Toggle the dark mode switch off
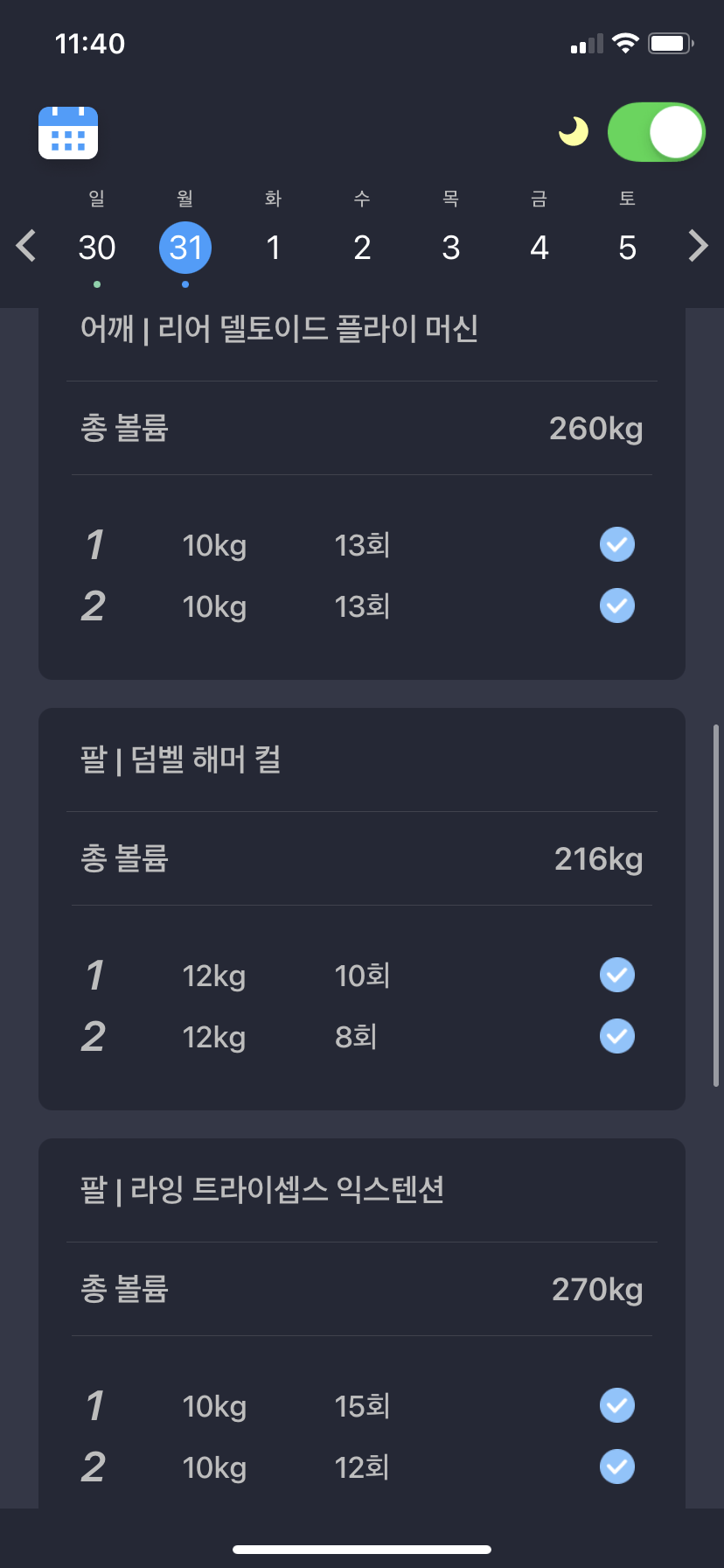This screenshot has width=724, height=1568. click(x=657, y=132)
